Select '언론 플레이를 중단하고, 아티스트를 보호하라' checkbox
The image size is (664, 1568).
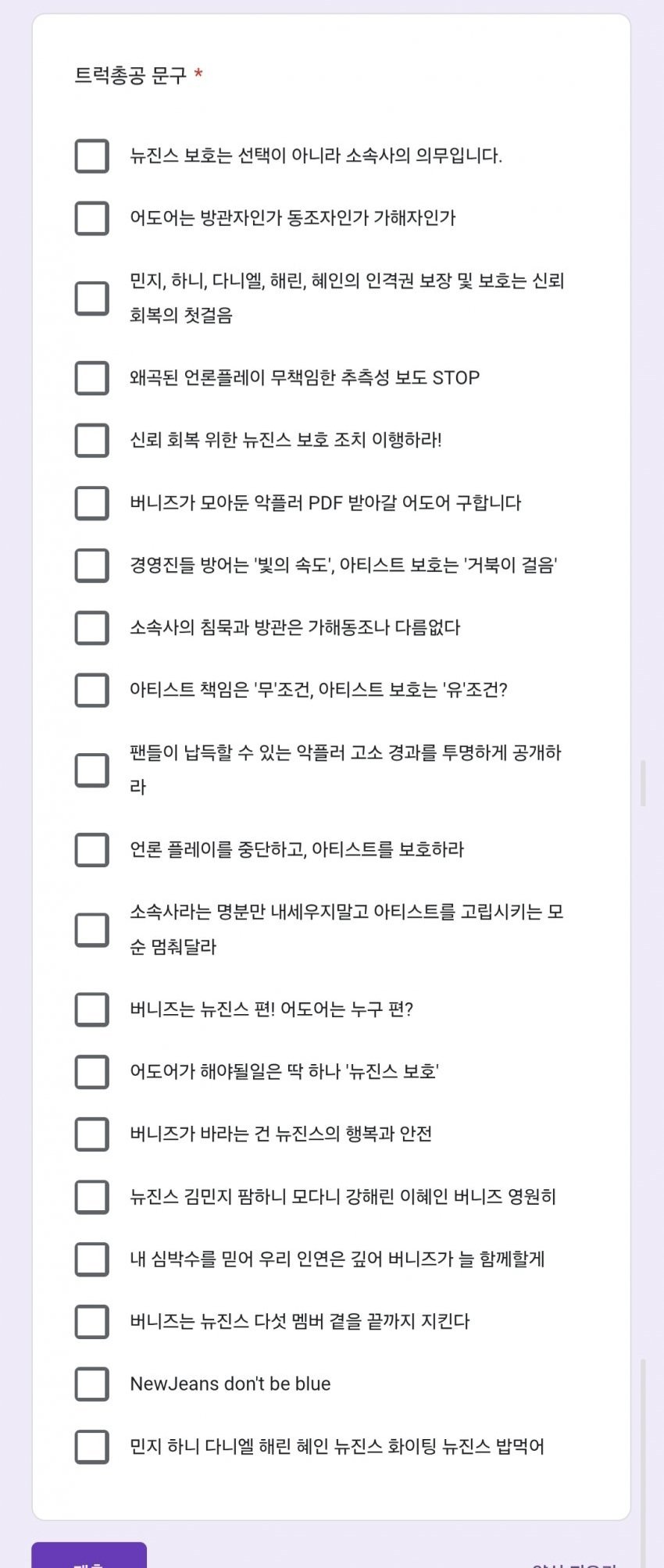click(x=92, y=850)
